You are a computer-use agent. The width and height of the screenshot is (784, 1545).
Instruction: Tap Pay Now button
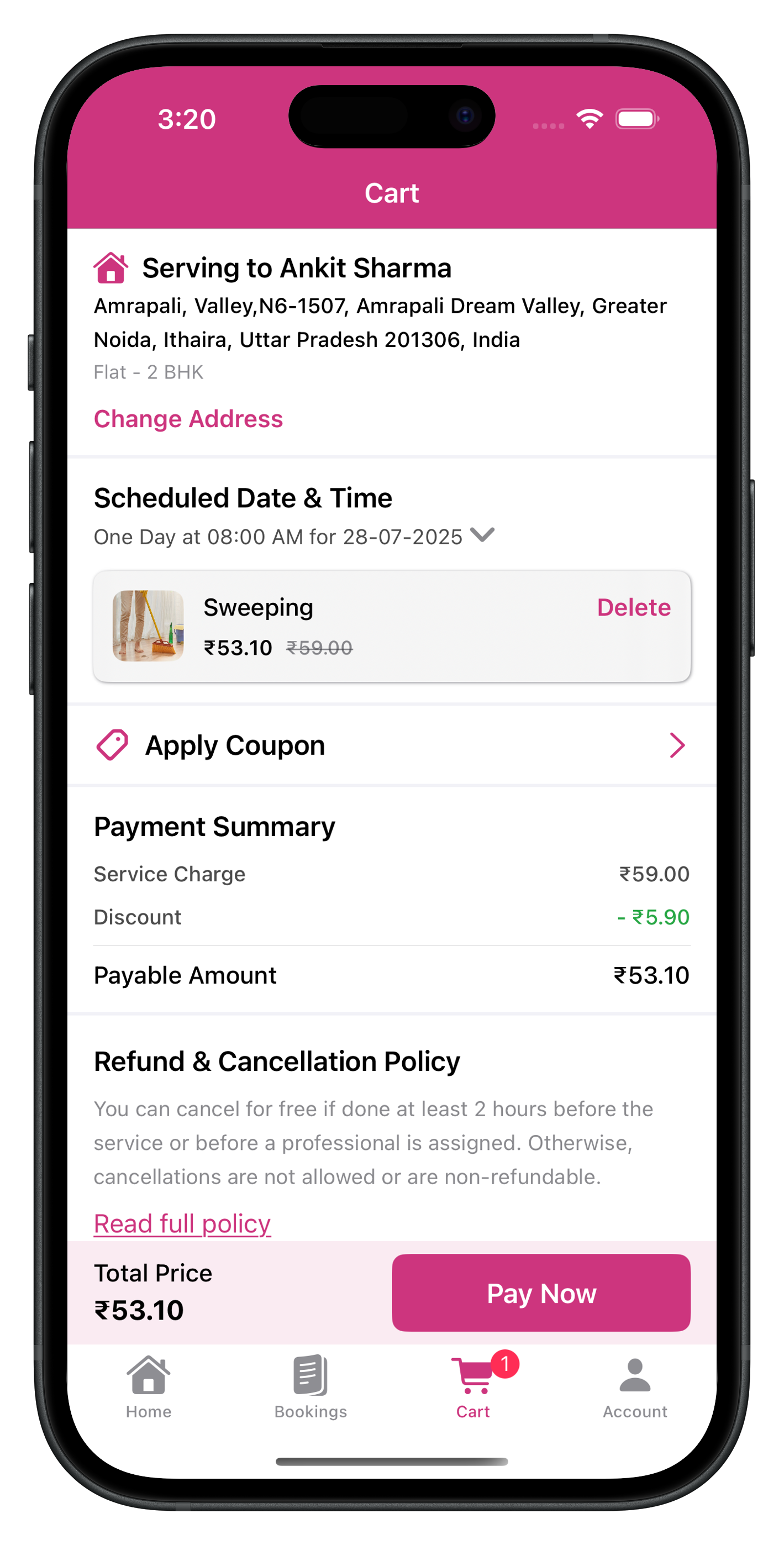coord(541,1292)
